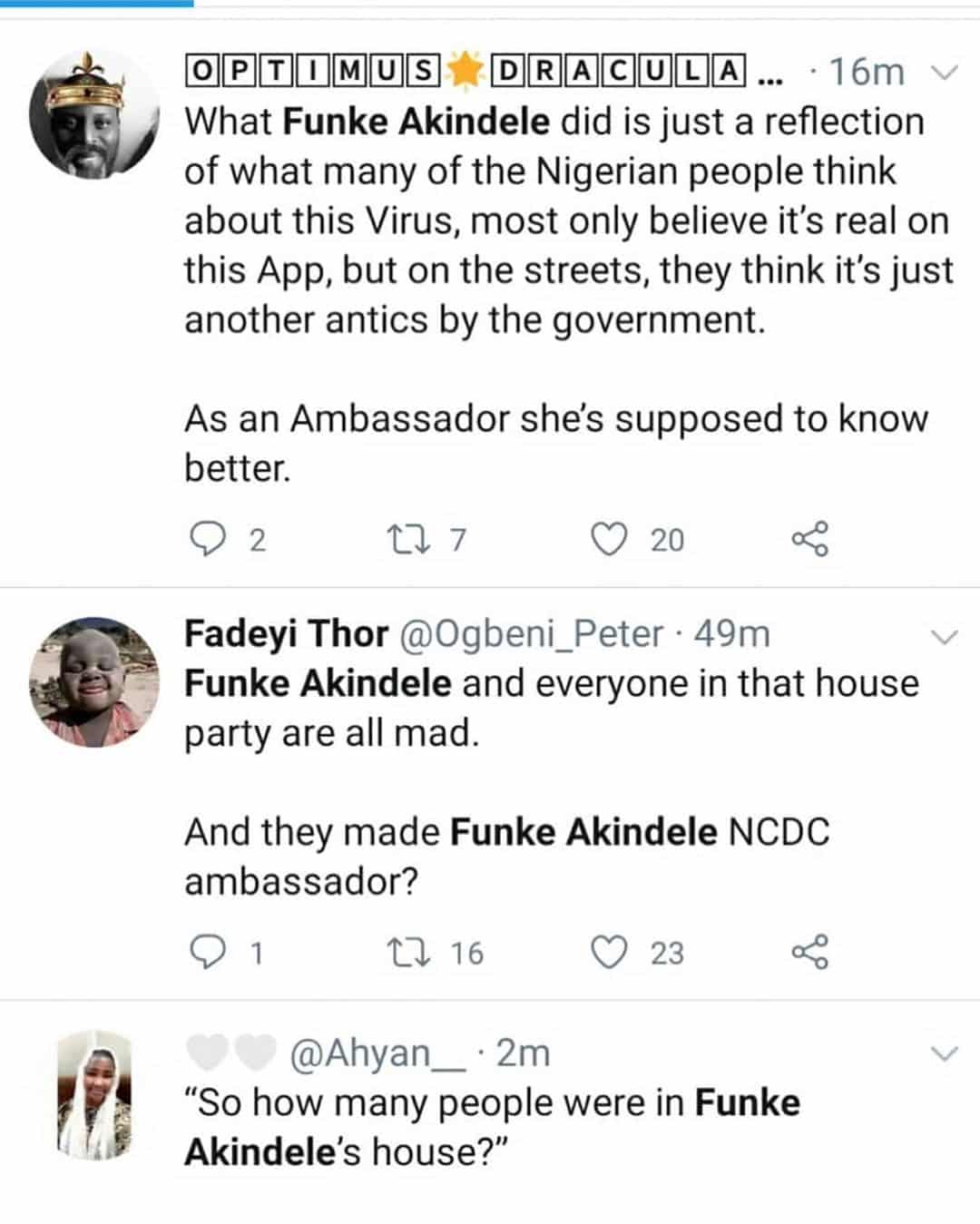Viewport: 980px width, 1224px height.
Task: Share Fadeyi Thor's tweet
Action: coord(809,953)
